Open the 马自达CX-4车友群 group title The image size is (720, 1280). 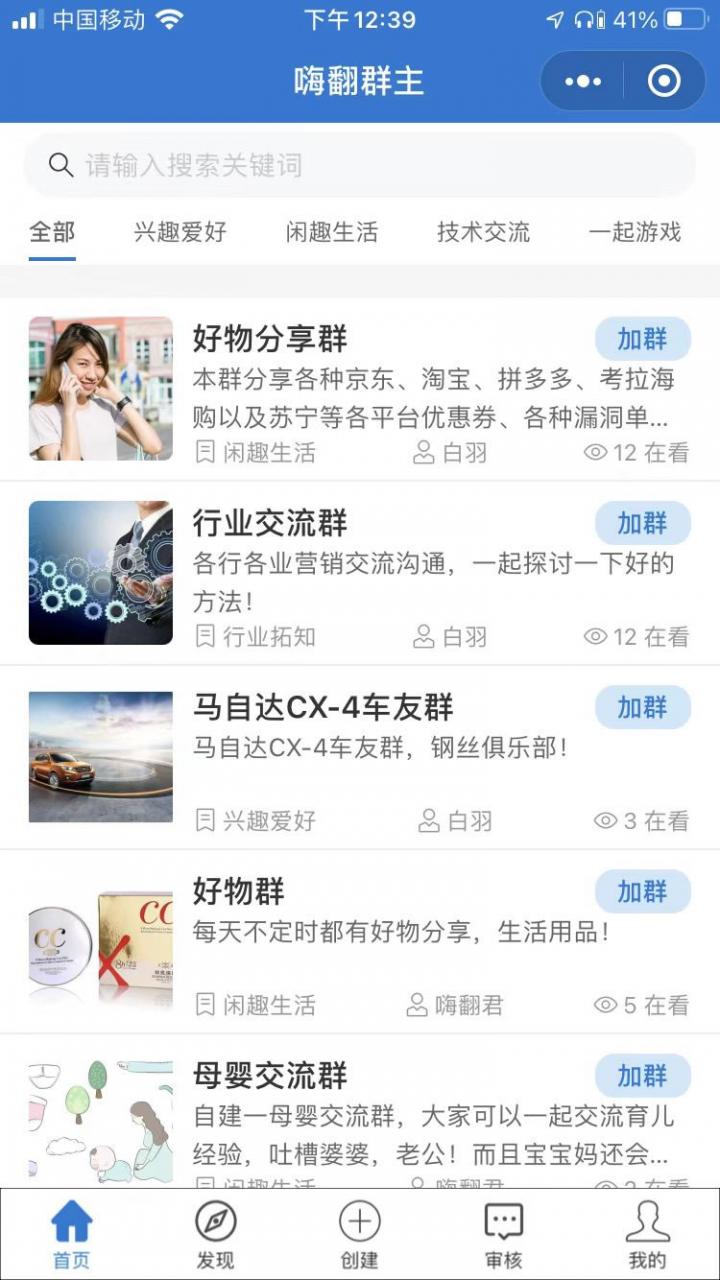coord(322,707)
